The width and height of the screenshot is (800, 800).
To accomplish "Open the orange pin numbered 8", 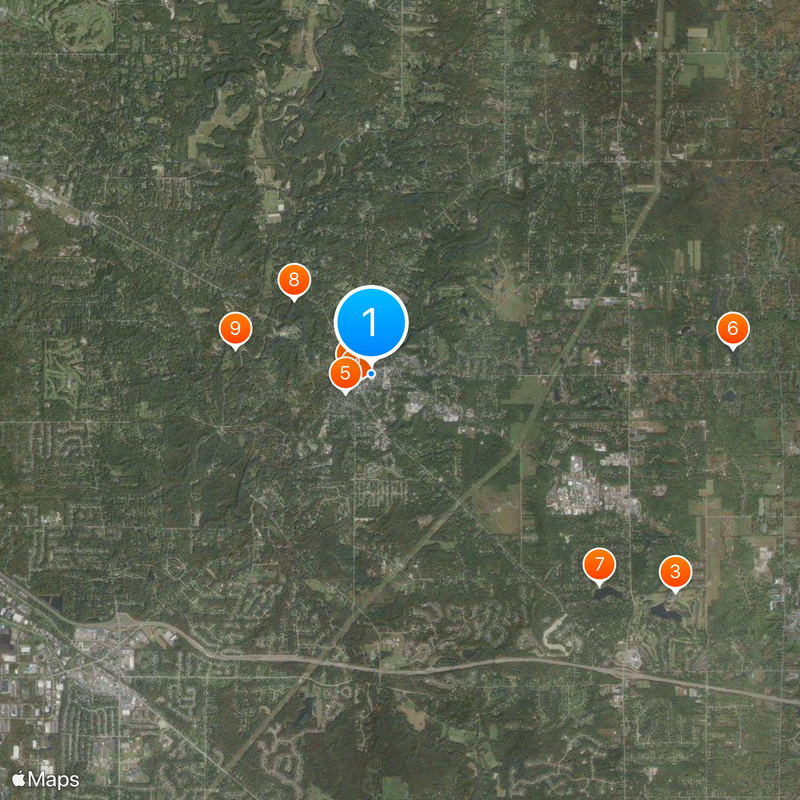I will (293, 280).
